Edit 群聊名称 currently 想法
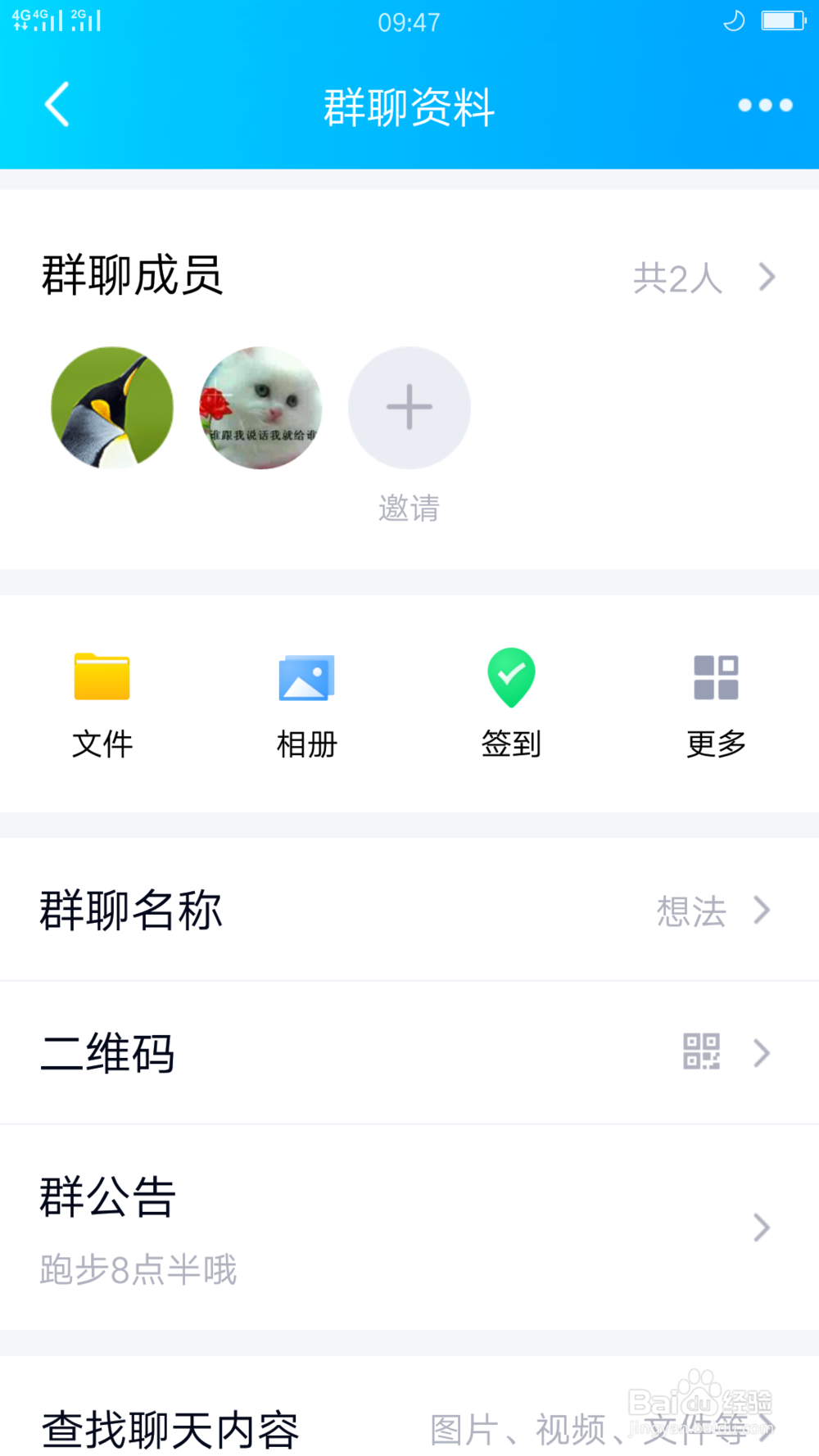The height and width of the screenshot is (1456, 819). (x=409, y=910)
